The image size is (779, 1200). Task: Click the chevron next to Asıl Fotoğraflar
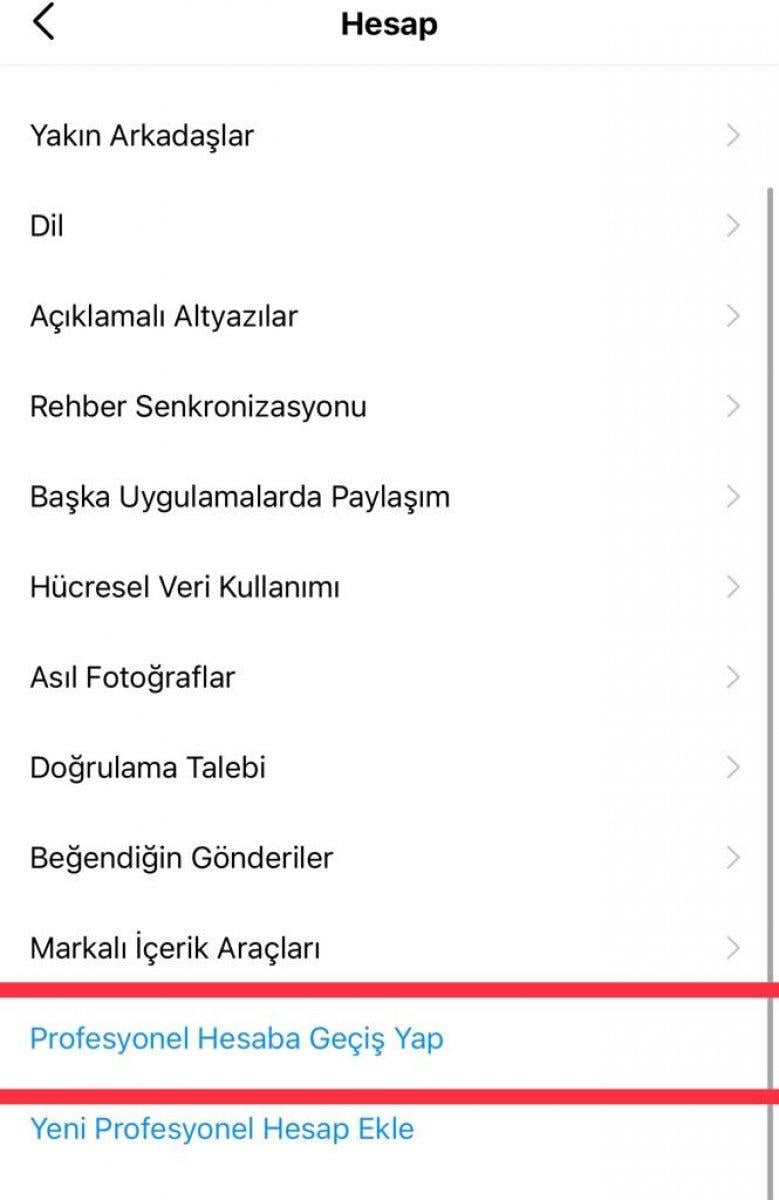(731, 677)
